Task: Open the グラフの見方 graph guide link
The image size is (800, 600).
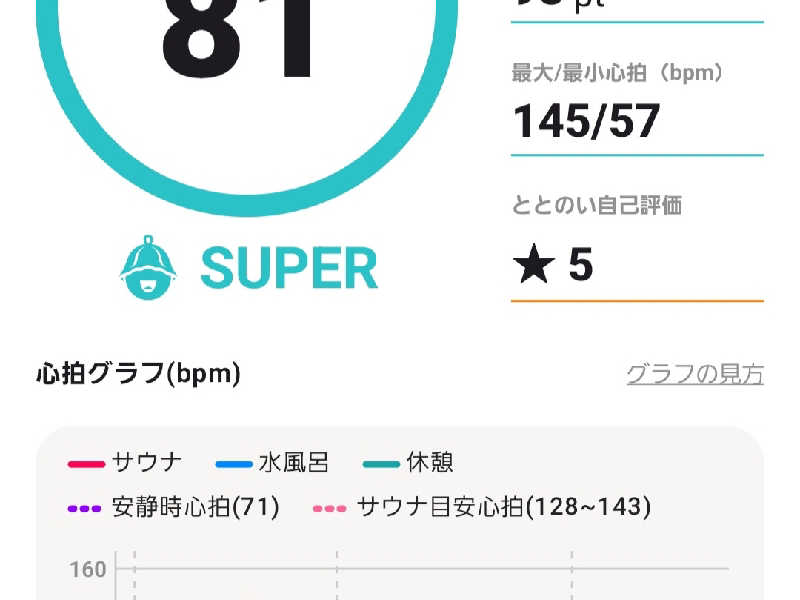Action: (x=694, y=375)
